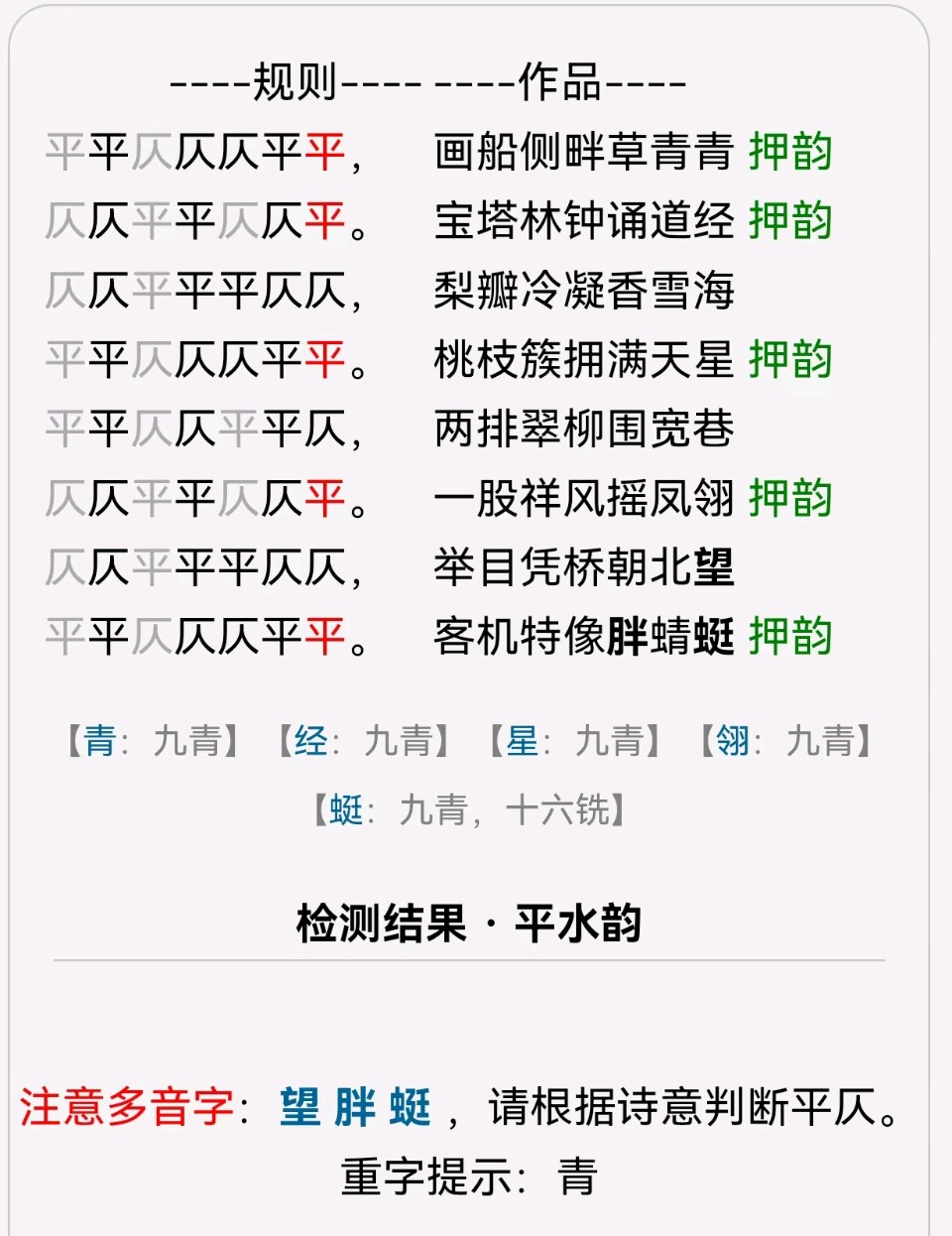Look up 蜓 in the polyphonic warning line
952x1236 pixels.
click(x=410, y=1108)
